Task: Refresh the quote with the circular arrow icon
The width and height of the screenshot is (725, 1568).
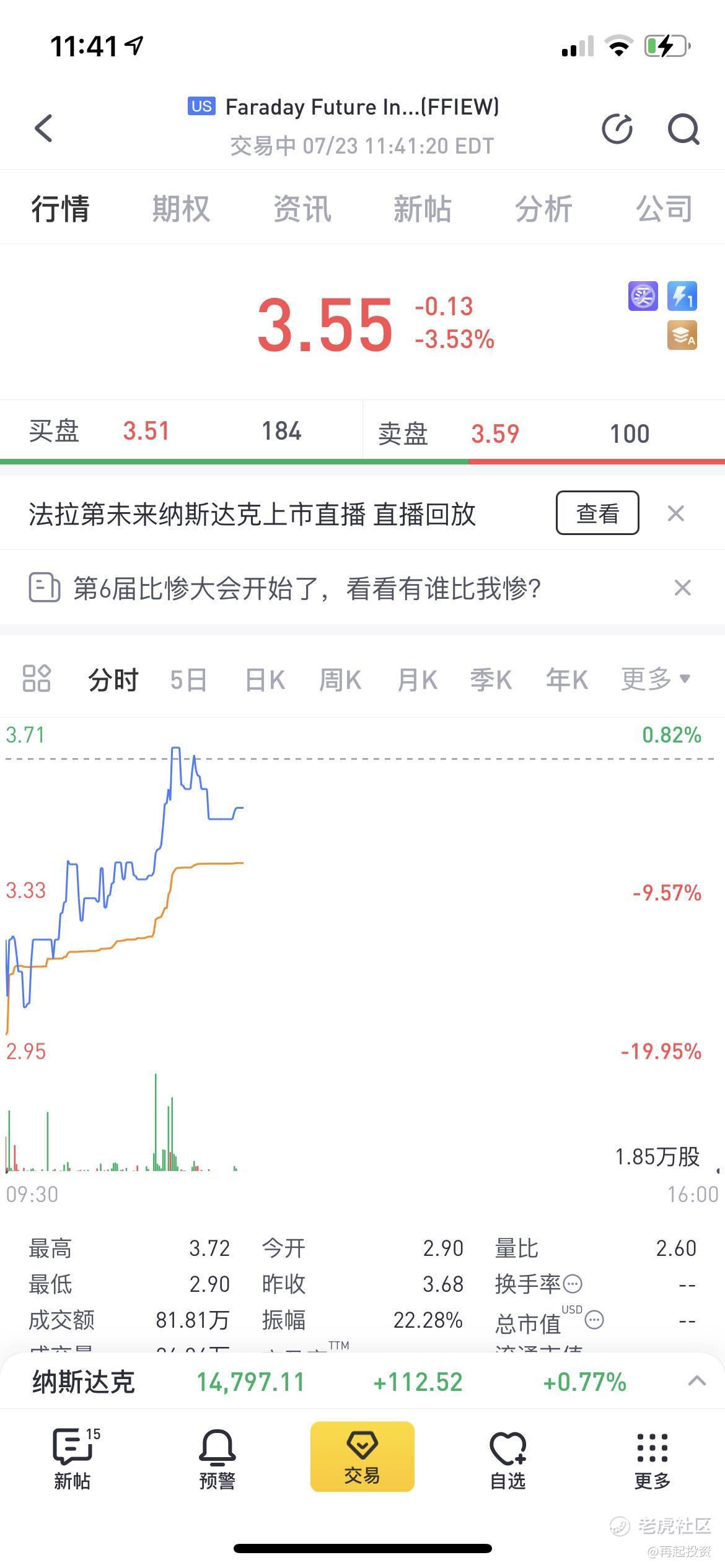Action: click(617, 129)
